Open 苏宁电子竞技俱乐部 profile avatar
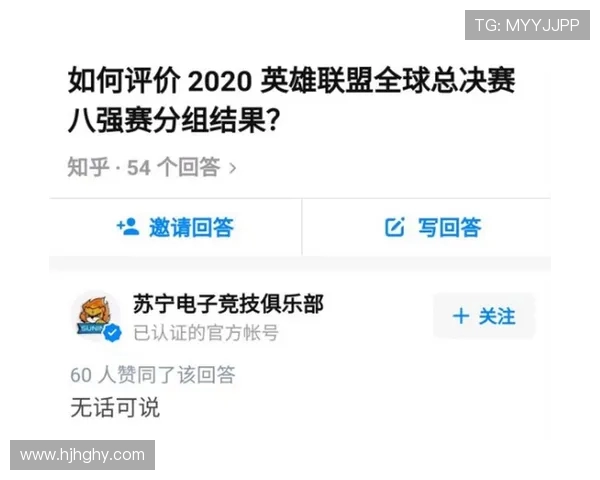 [96, 319]
